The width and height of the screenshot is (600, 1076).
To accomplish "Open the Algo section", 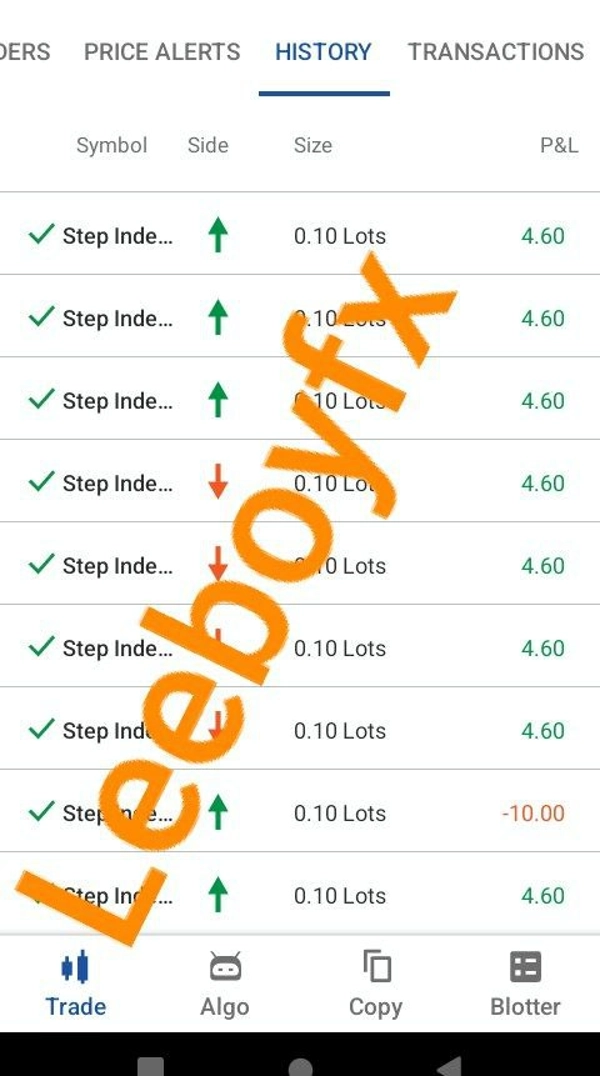I will (224, 984).
